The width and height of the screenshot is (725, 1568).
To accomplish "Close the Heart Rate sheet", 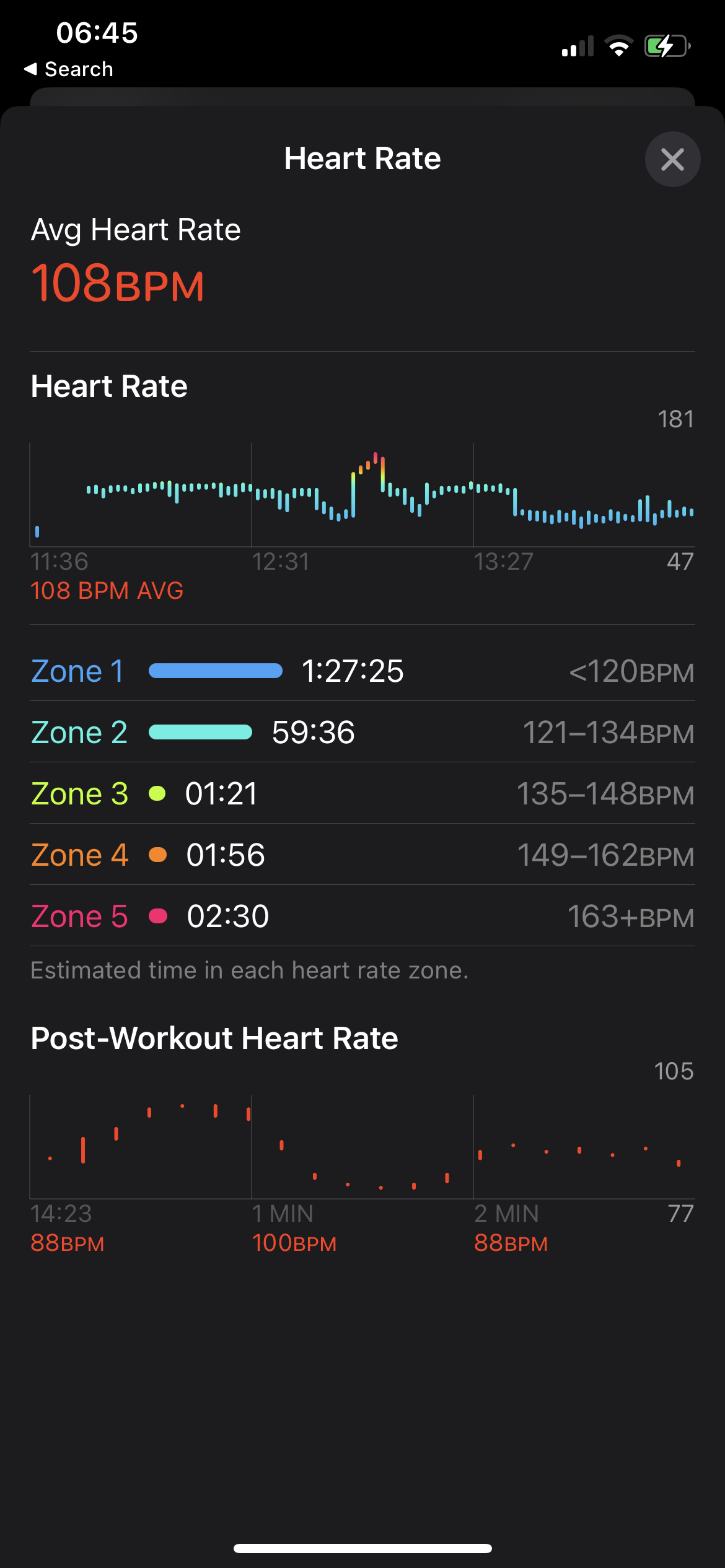I will (x=672, y=159).
